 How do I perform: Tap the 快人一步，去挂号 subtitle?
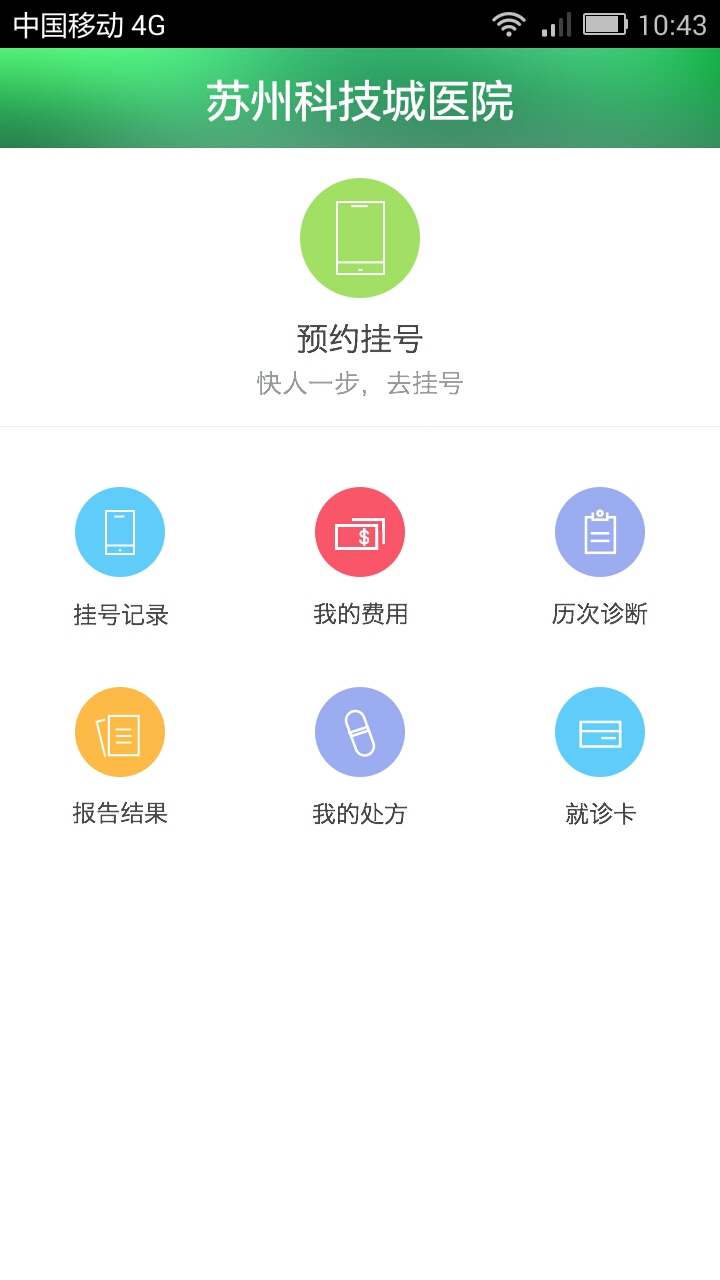[x=360, y=383]
